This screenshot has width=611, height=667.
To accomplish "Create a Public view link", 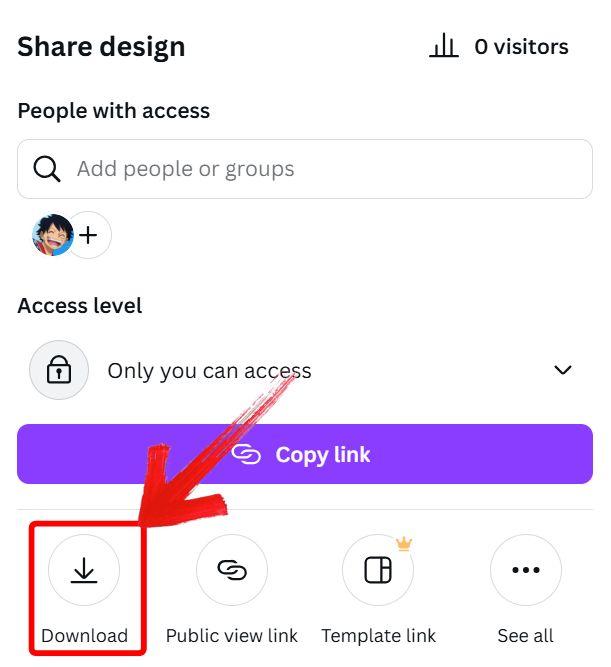I will pyautogui.click(x=232, y=571).
